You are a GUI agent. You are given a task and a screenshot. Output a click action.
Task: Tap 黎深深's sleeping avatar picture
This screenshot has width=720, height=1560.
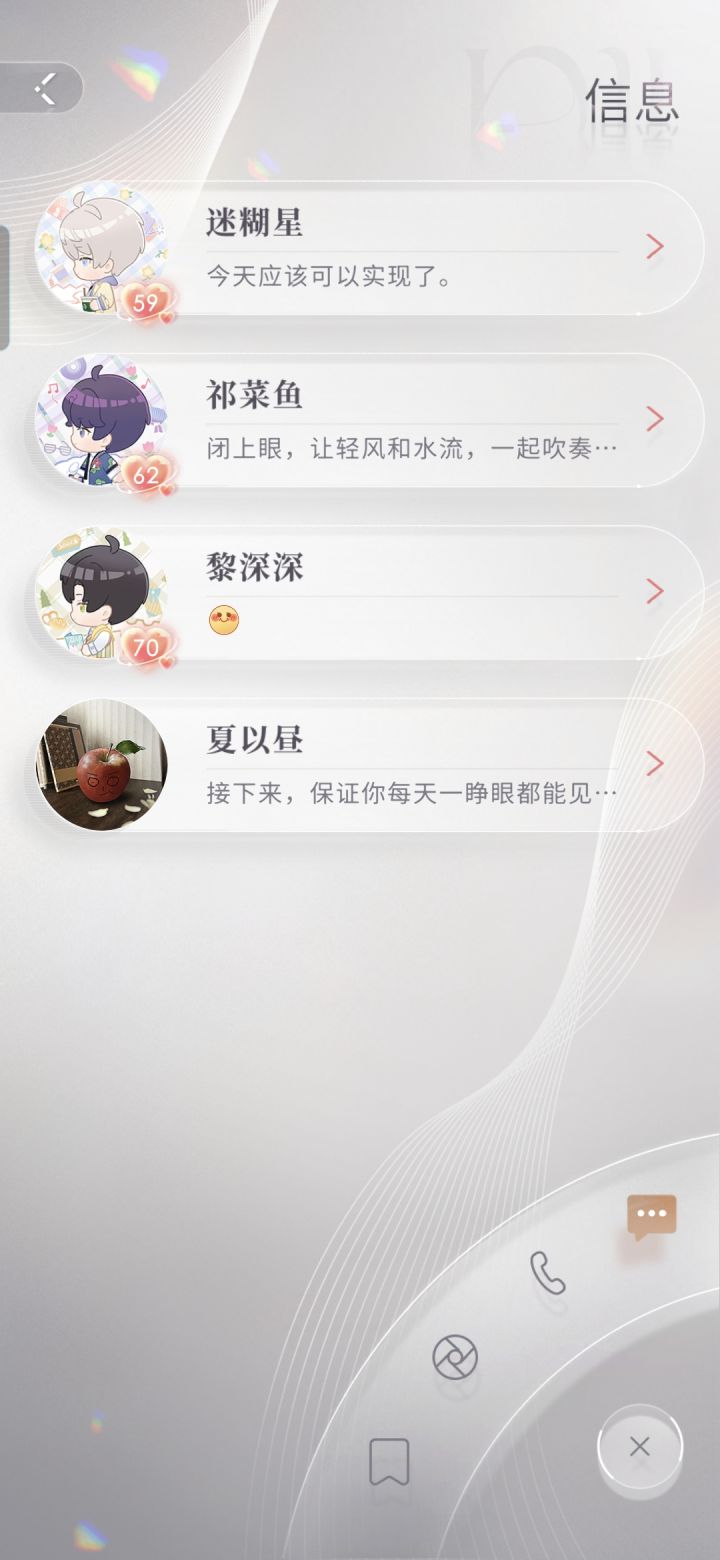tap(100, 592)
